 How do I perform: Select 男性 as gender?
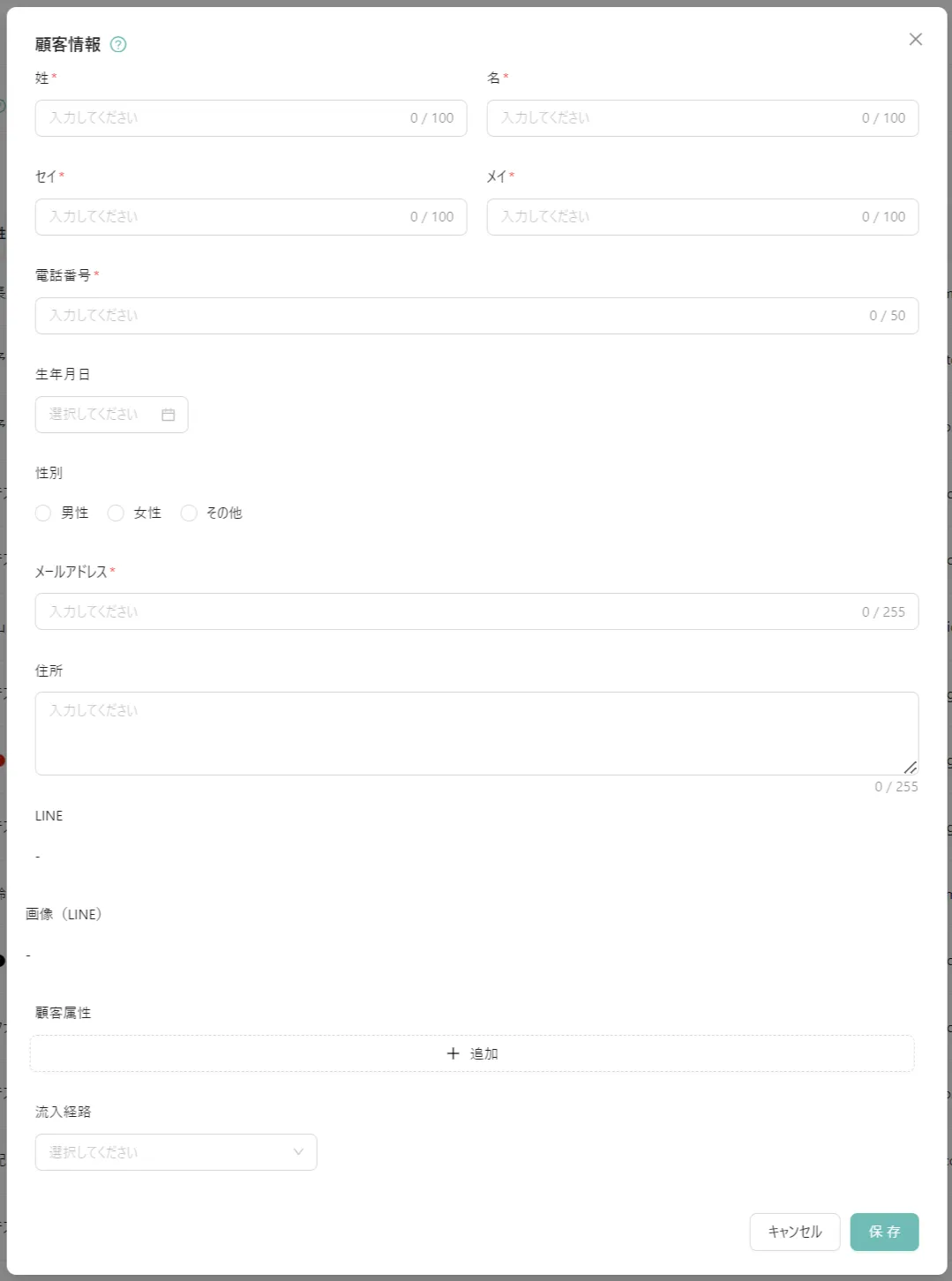click(43, 513)
